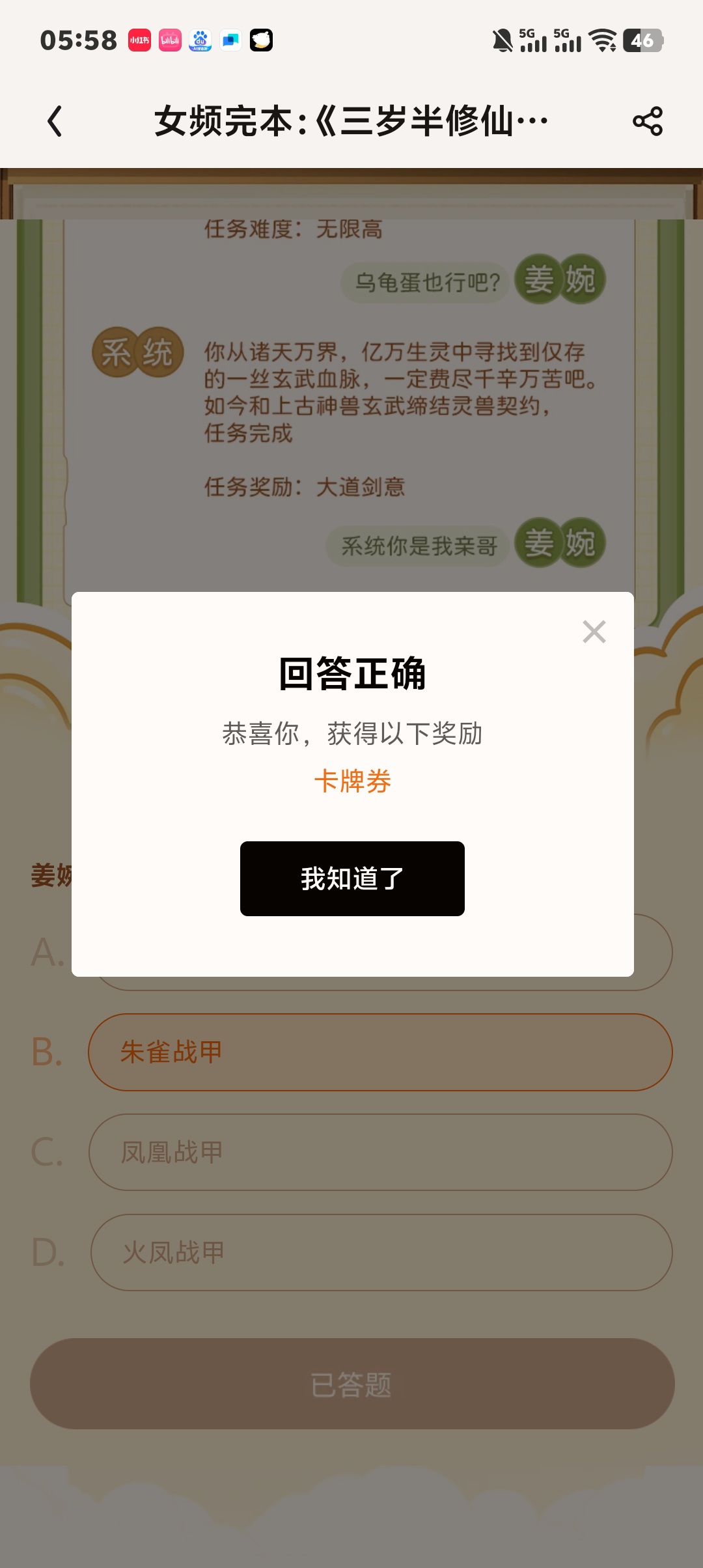Share this page

point(648,121)
